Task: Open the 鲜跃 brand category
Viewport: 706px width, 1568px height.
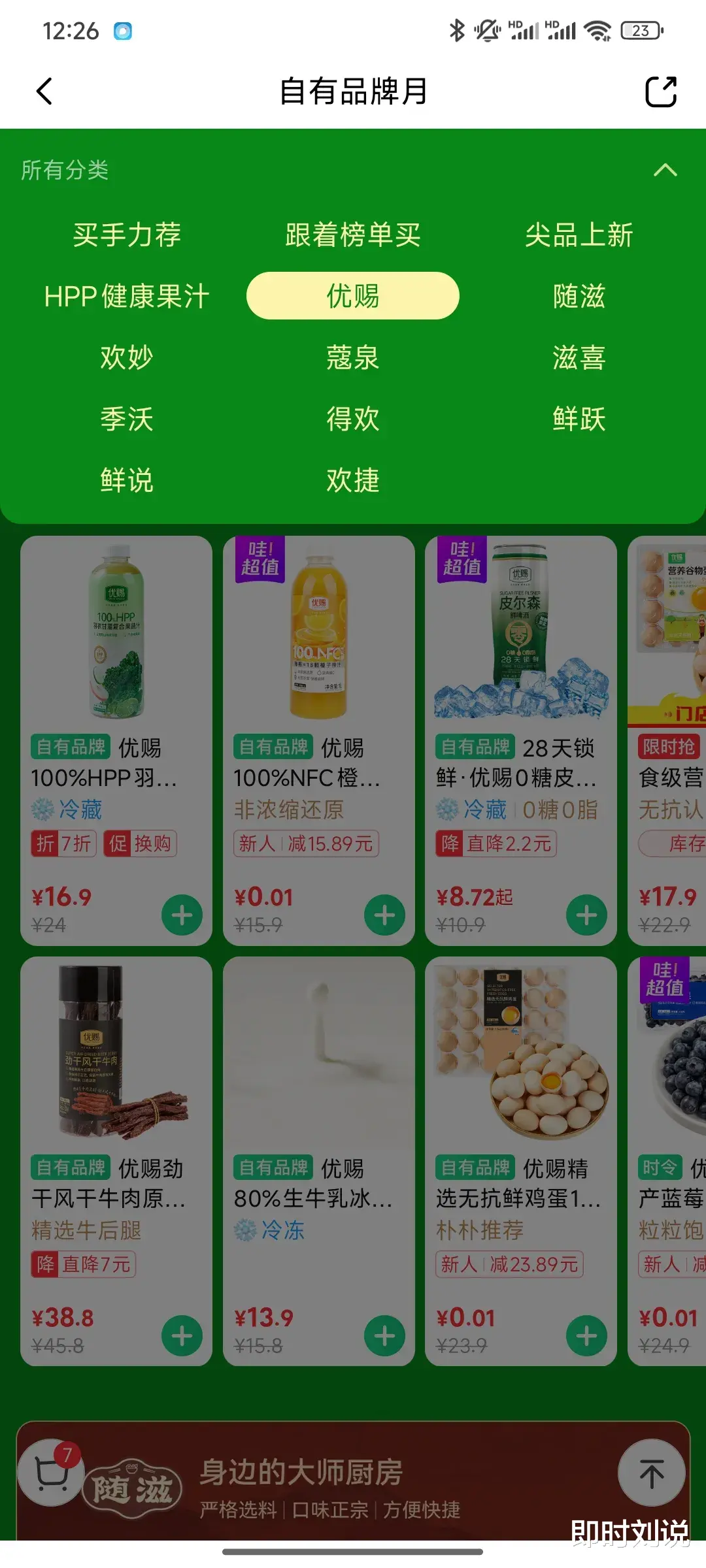Action: (579, 419)
